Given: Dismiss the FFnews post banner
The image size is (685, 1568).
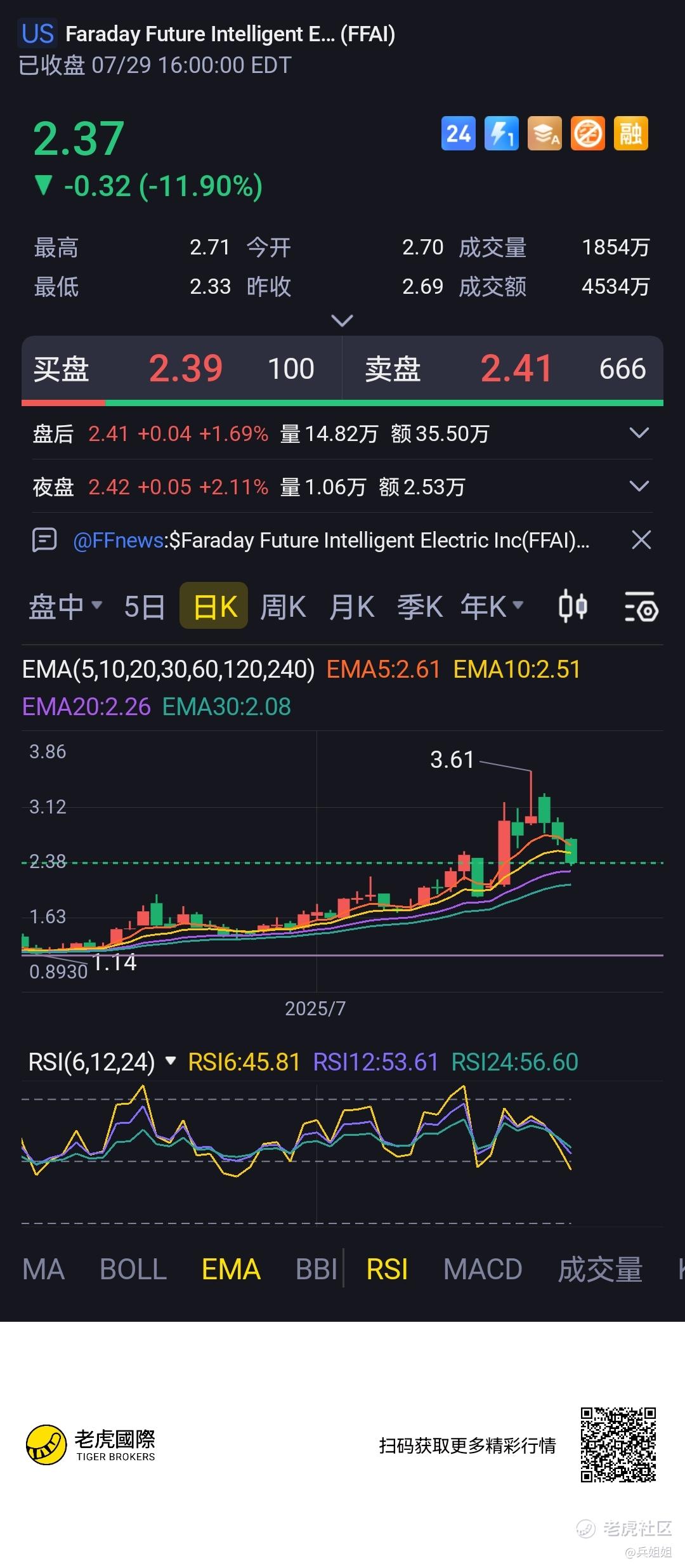Looking at the screenshot, I should coord(641,541).
